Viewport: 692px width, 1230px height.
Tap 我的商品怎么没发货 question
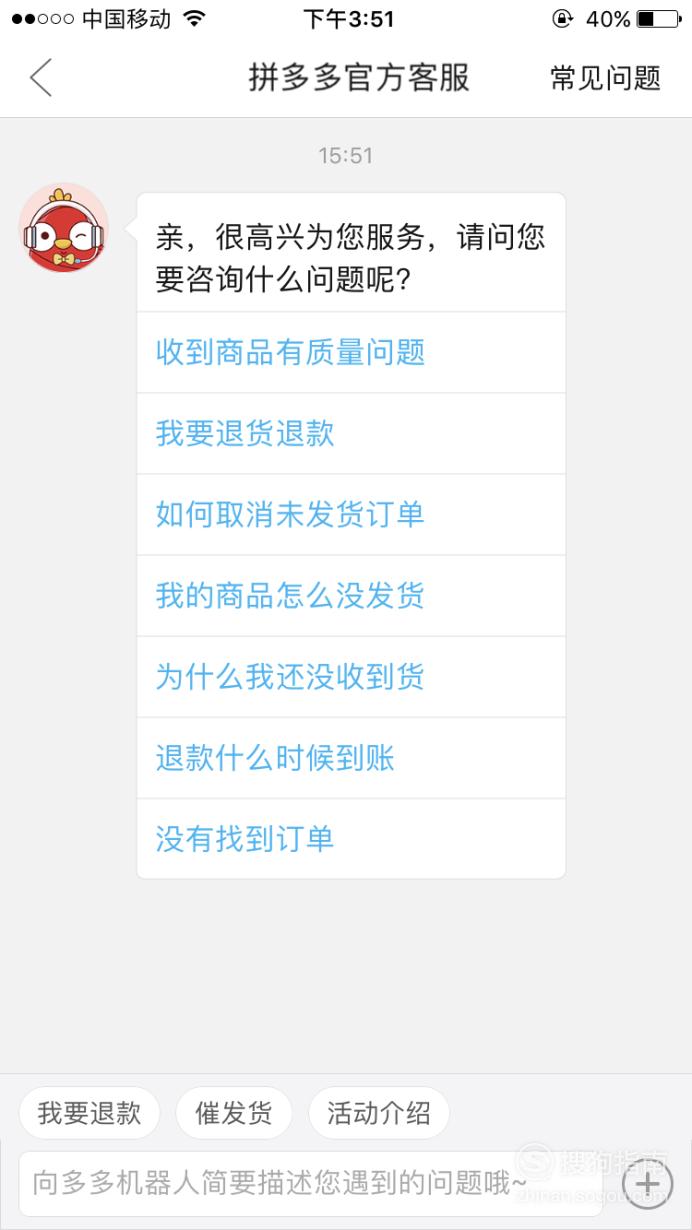(x=351, y=595)
